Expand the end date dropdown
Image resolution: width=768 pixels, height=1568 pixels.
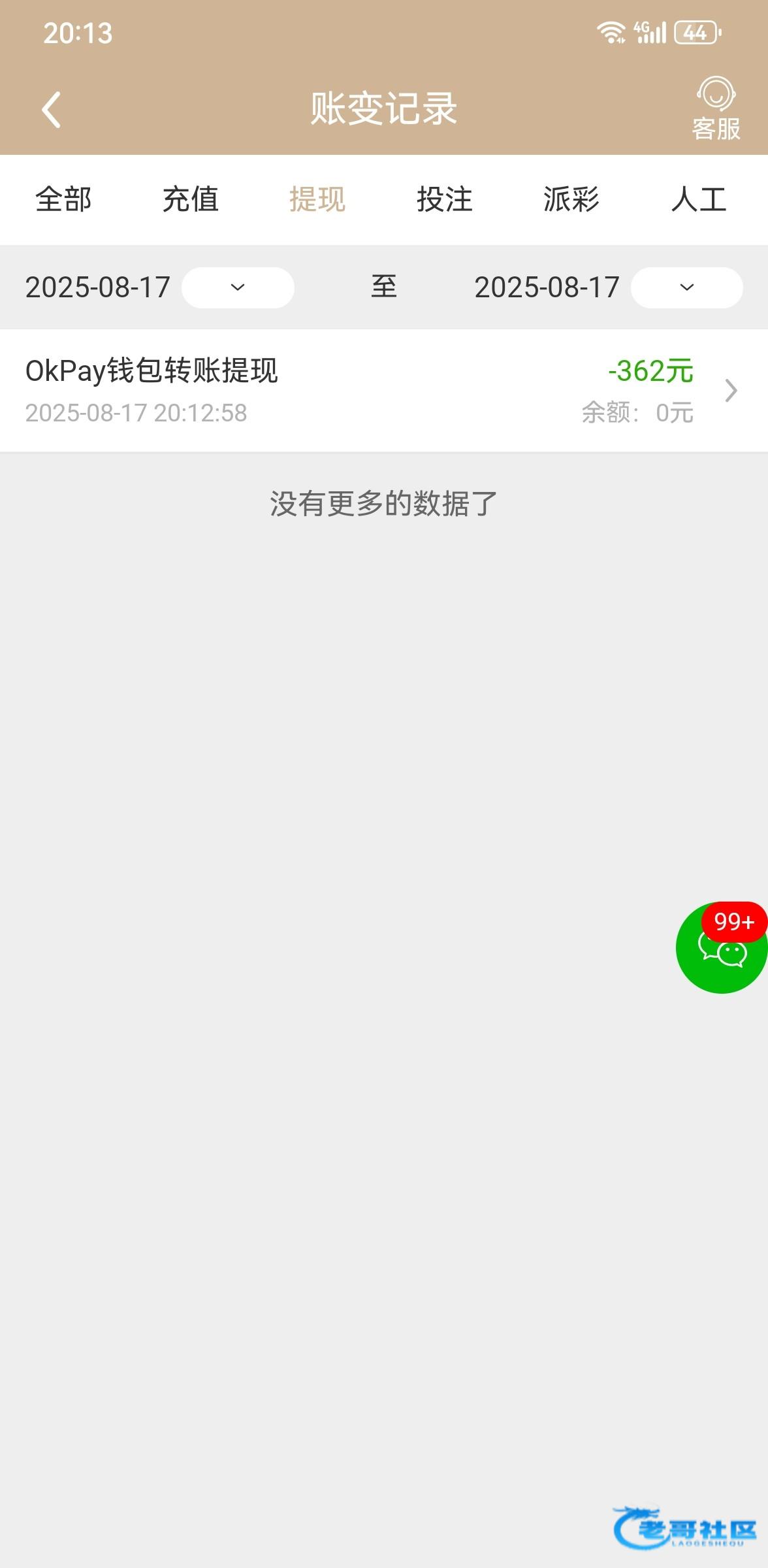click(686, 287)
